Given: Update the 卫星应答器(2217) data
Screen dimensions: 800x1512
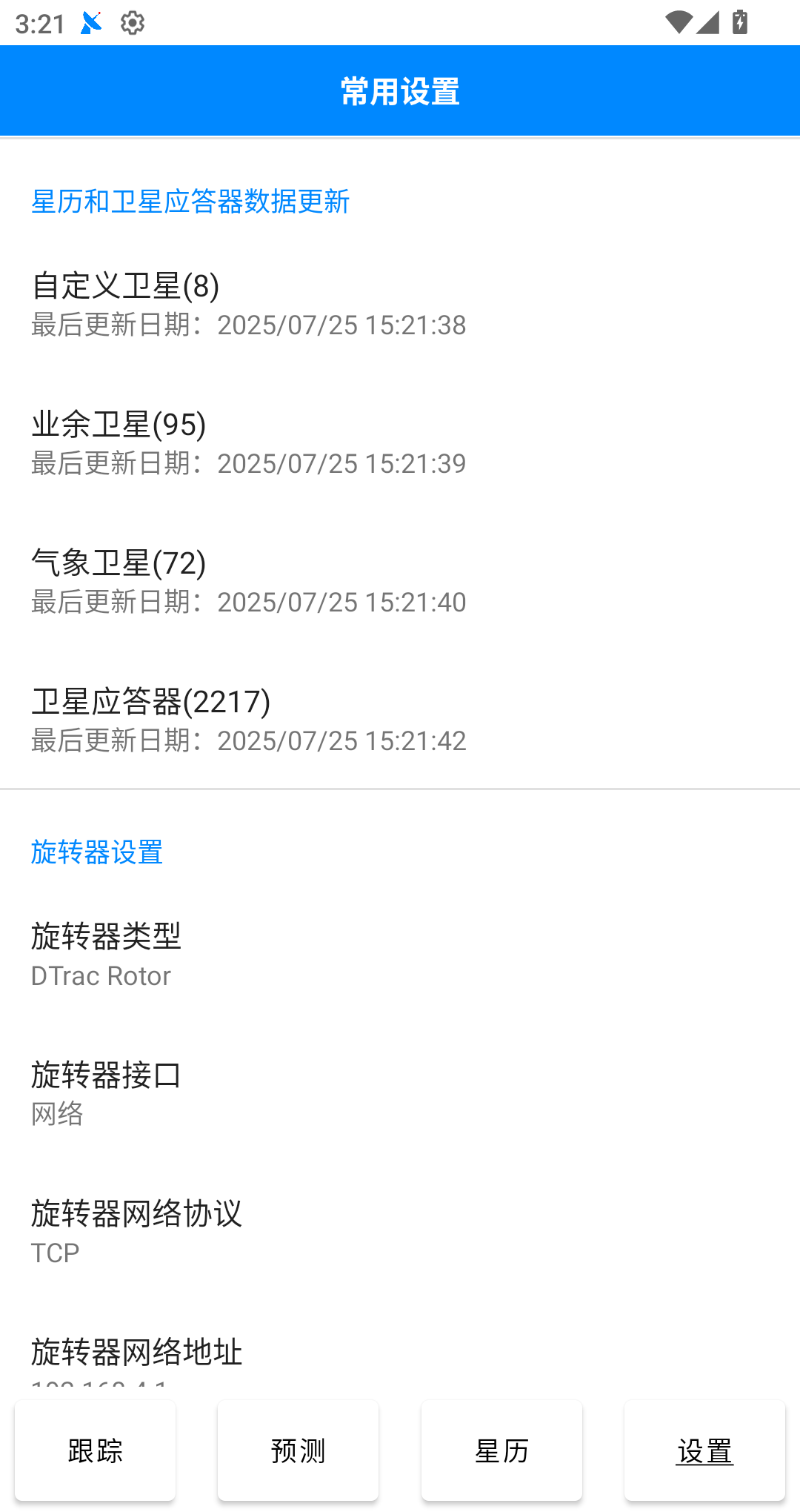Looking at the screenshot, I should 400,720.
